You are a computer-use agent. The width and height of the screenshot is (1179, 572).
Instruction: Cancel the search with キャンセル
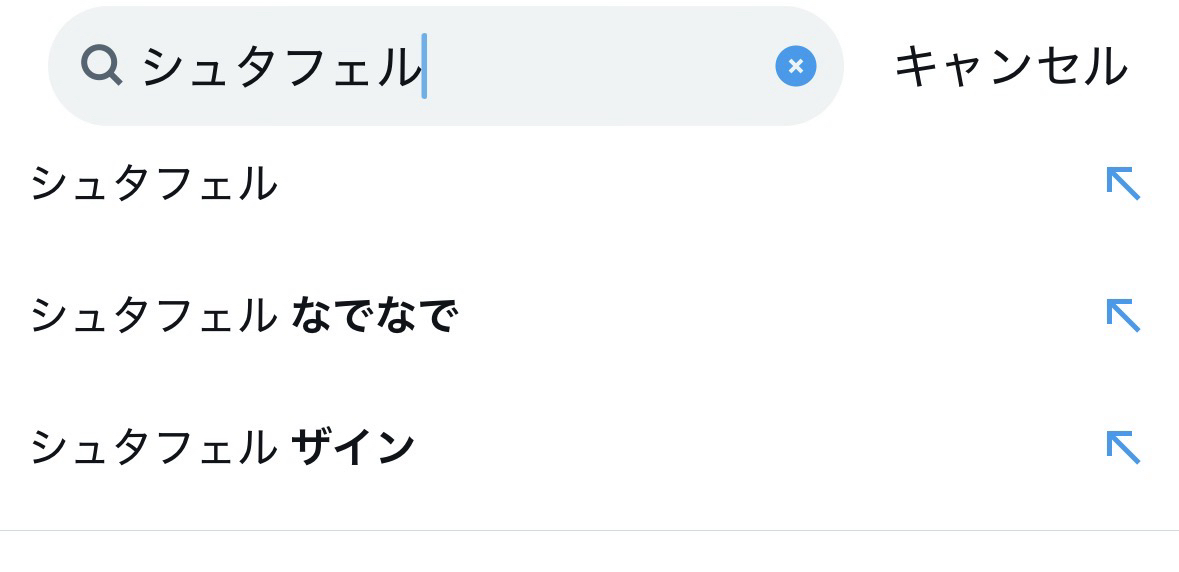tap(1010, 67)
